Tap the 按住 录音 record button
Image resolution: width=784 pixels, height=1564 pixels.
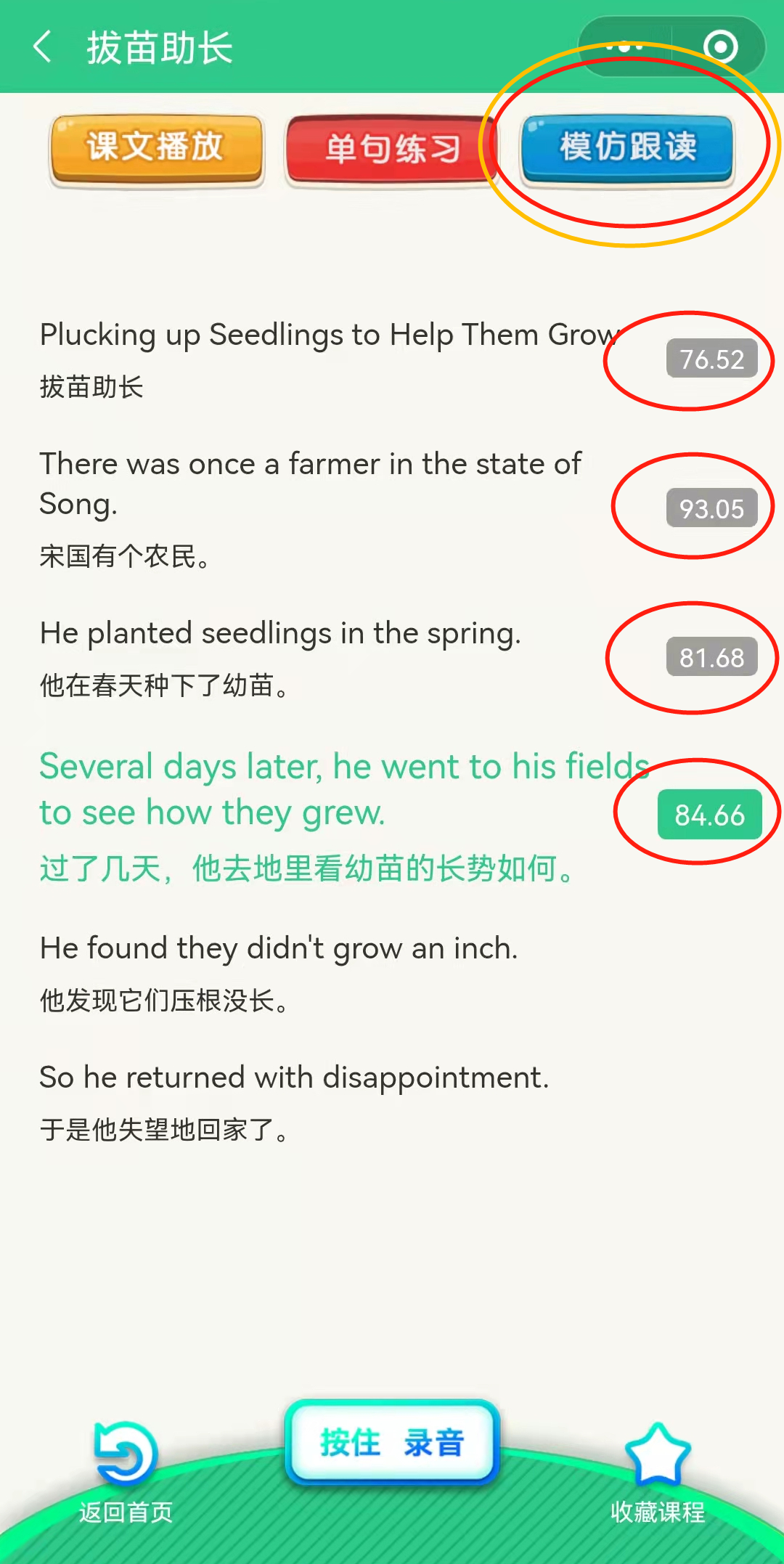click(x=392, y=1442)
